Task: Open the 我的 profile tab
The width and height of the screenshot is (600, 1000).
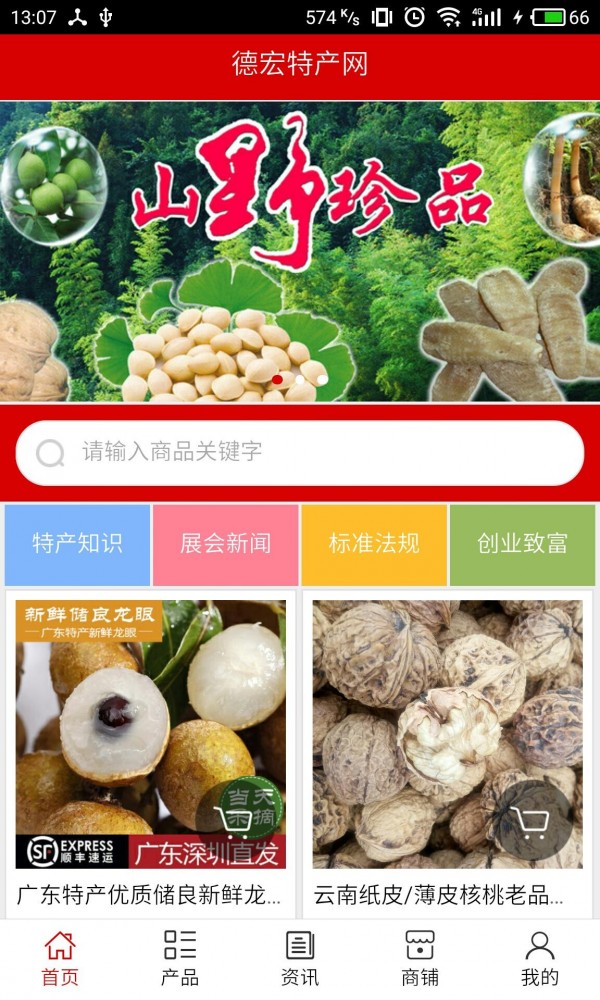Action: click(540, 958)
